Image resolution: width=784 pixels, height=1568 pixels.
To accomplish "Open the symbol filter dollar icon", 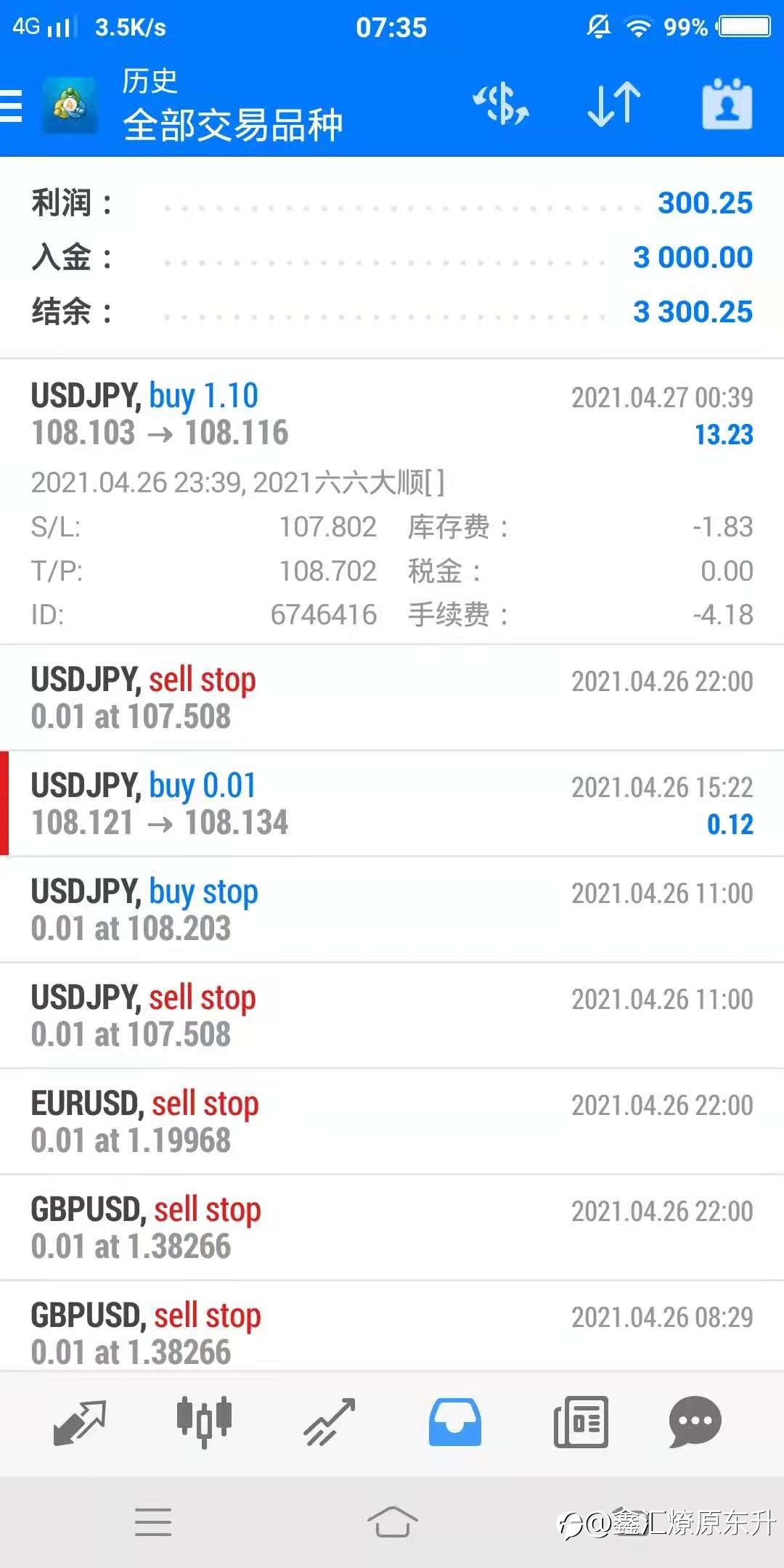I will point(501,104).
